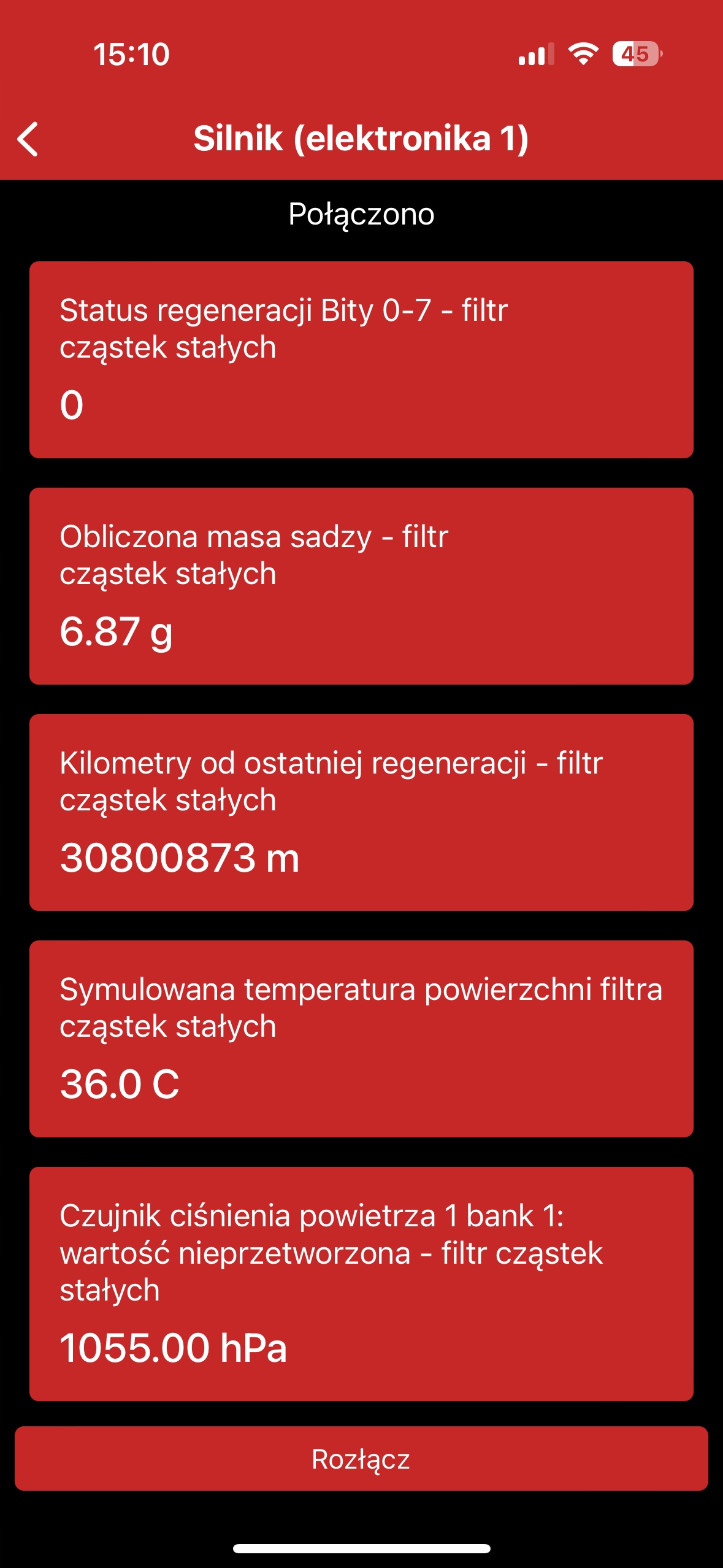Open the Silnik (elektronika 1) title

coord(361,140)
